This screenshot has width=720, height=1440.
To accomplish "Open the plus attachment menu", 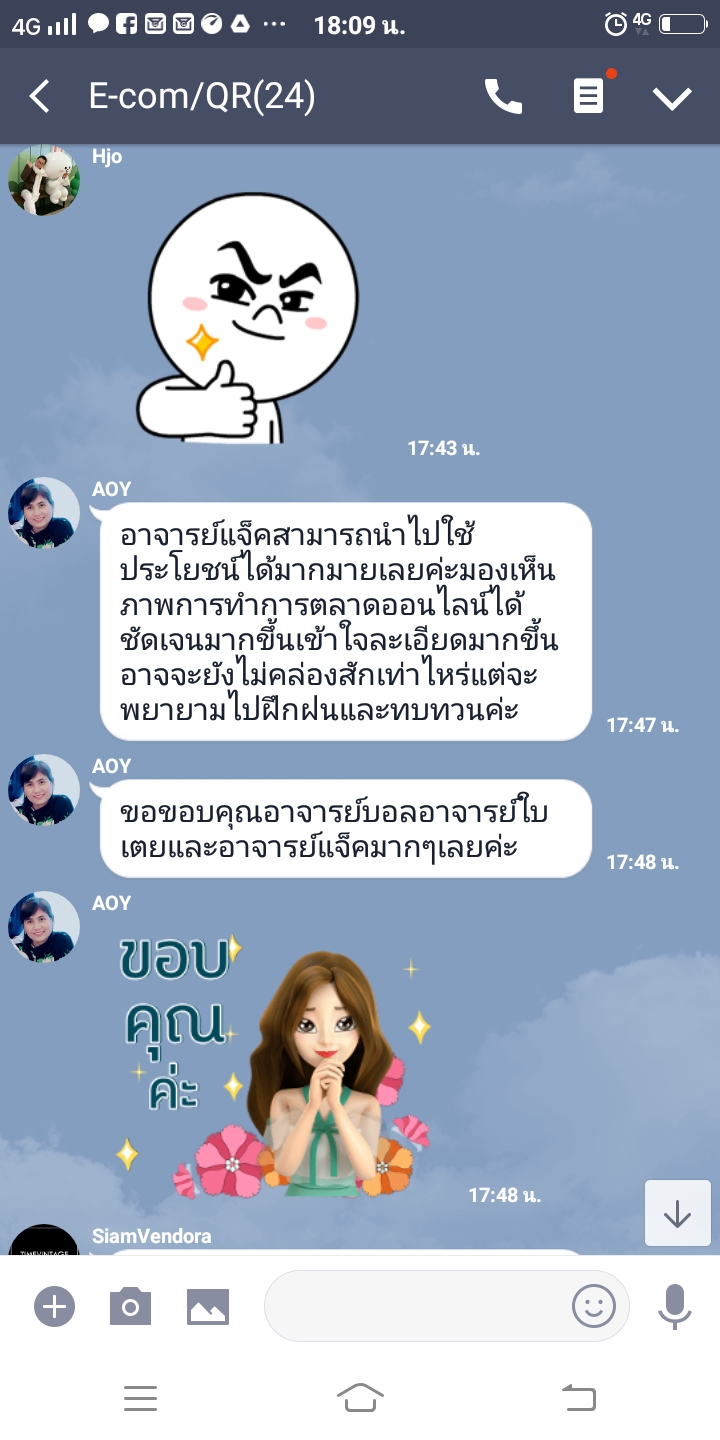I will (x=54, y=1306).
